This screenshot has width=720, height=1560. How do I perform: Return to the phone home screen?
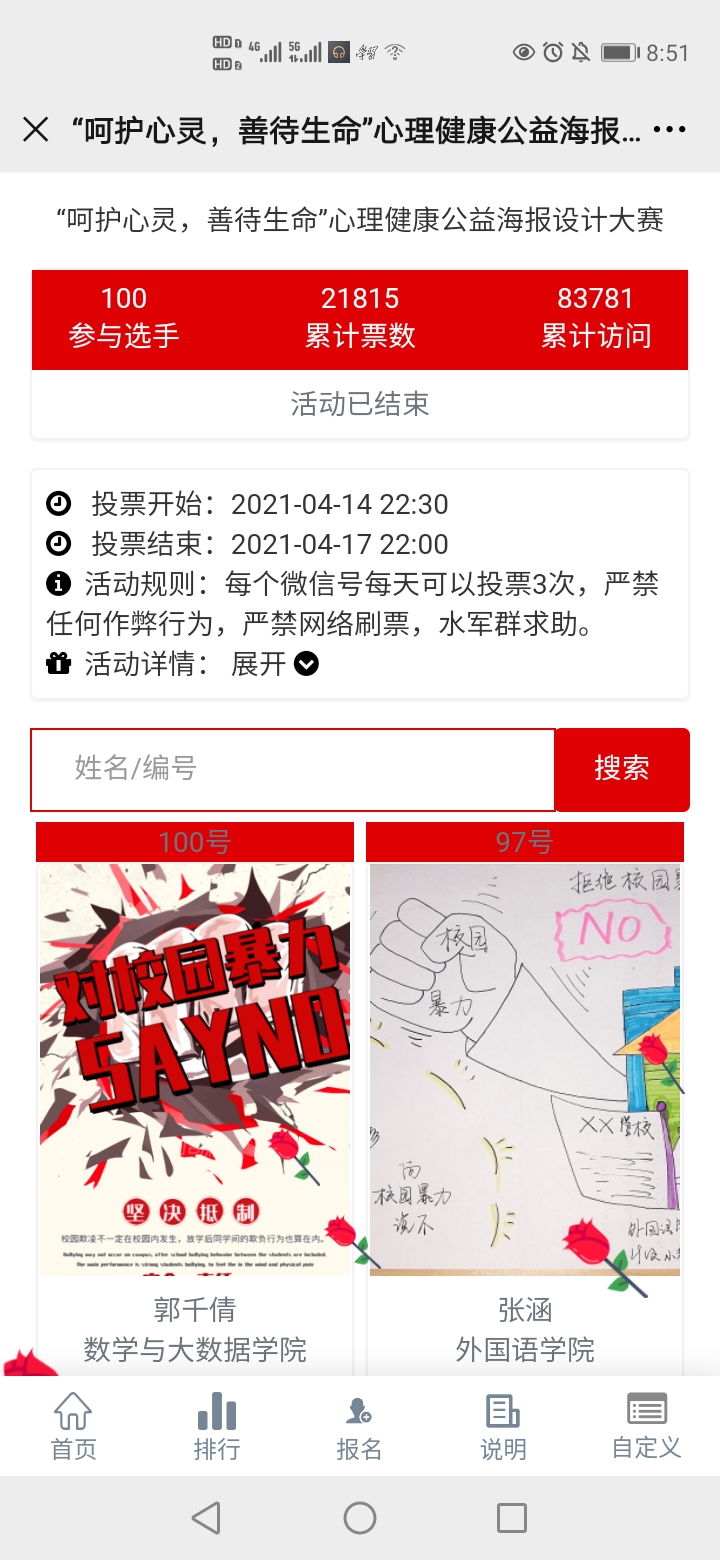point(360,1518)
